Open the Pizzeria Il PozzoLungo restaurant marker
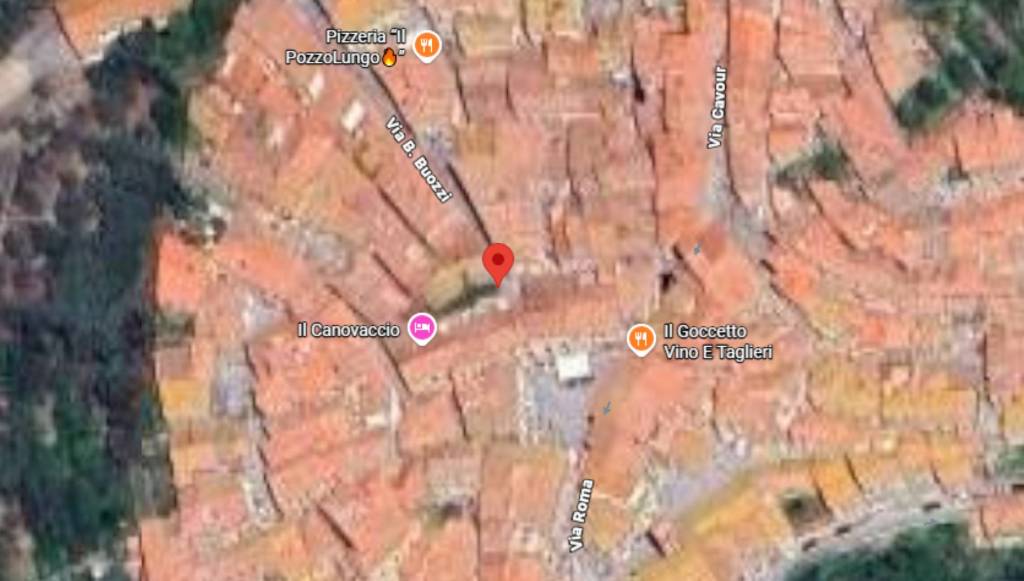Screen dimensions: 1024x581 pos(427,45)
